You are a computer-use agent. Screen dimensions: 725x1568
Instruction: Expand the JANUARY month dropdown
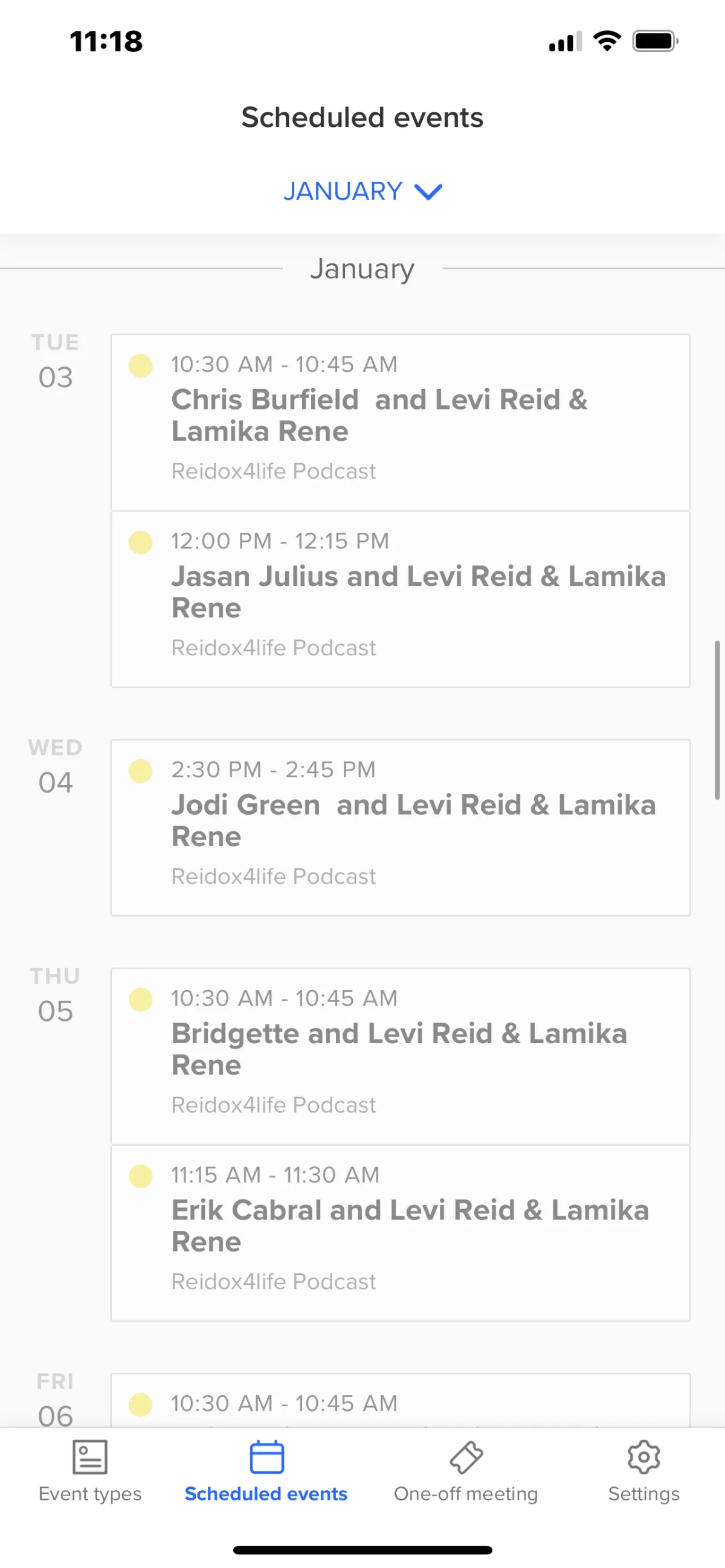click(x=362, y=191)
